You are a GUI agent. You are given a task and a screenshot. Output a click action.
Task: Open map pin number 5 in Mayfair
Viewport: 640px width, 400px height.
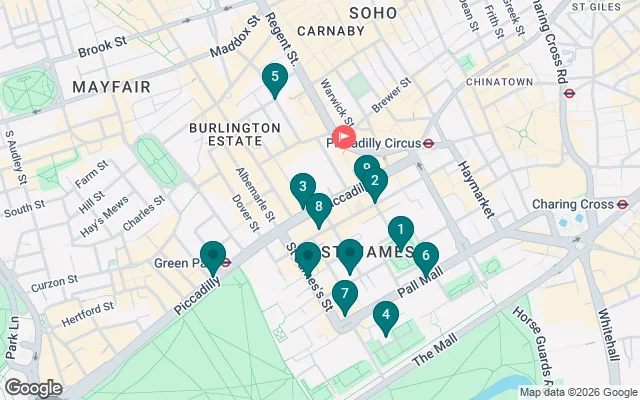point(274,77)
